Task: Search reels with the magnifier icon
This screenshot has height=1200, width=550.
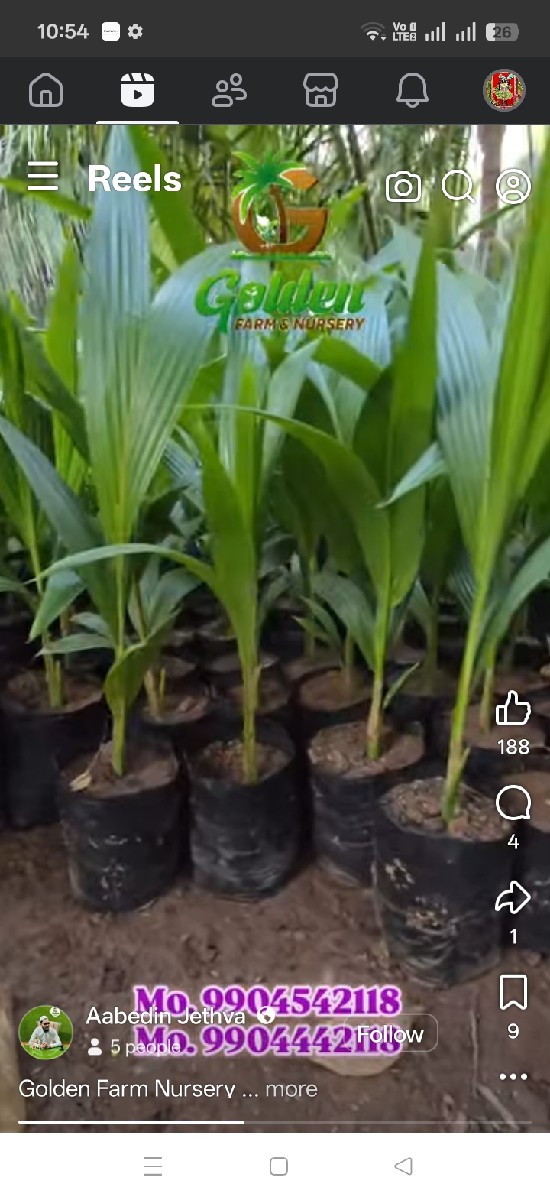Action: point(458,186)
